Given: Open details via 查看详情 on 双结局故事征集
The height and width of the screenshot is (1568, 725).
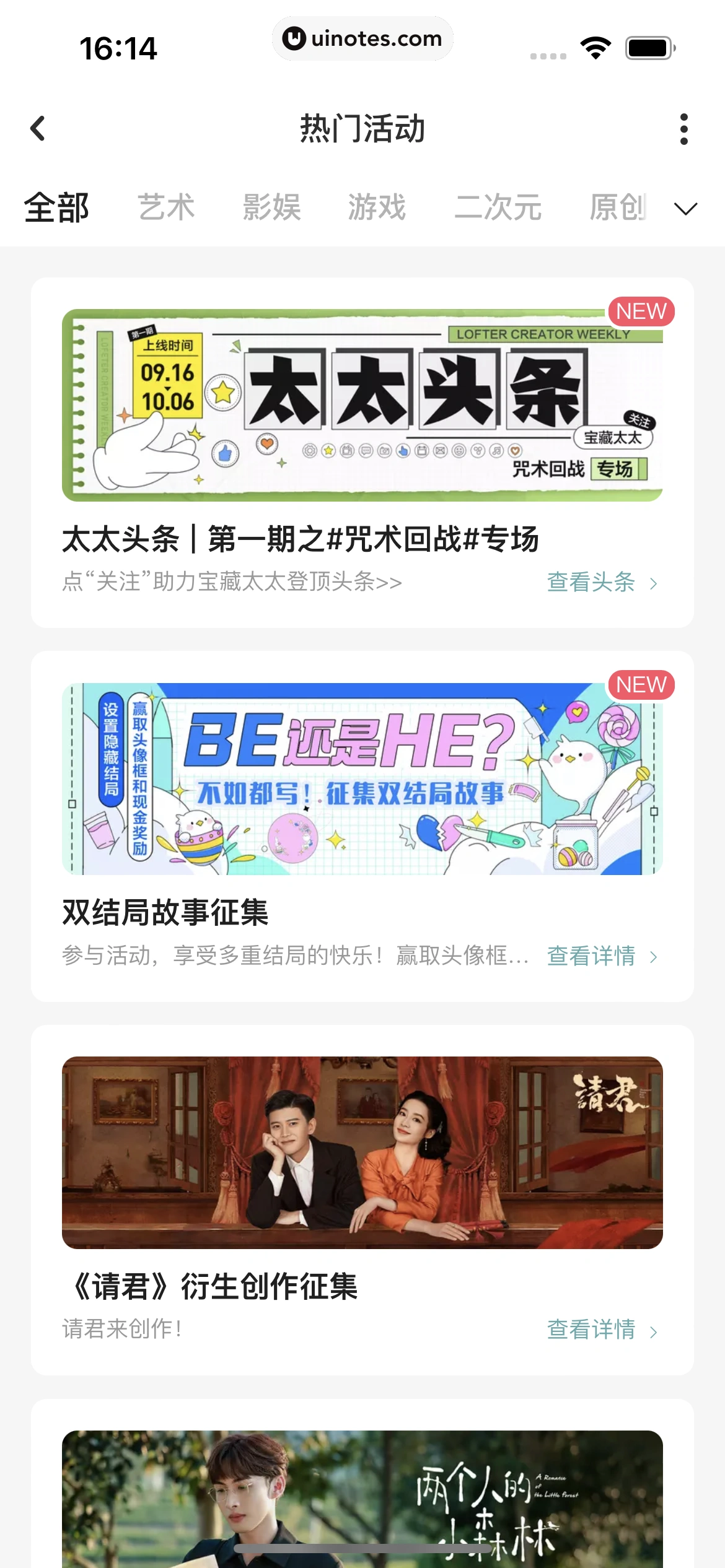Looking at the screenshot, I should (592, 956).
